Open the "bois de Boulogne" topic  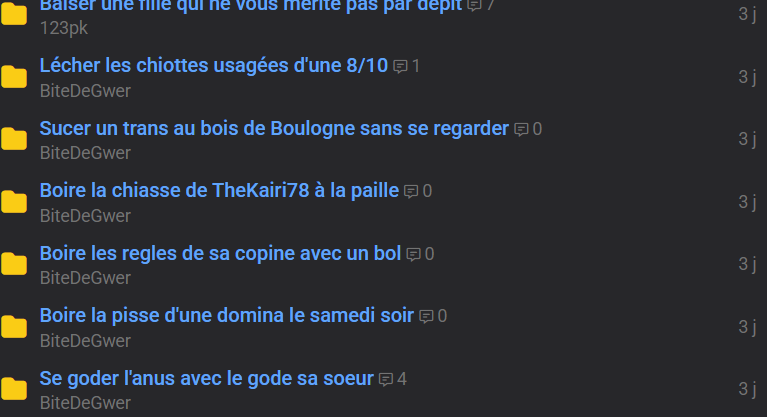tap(274, 129)
